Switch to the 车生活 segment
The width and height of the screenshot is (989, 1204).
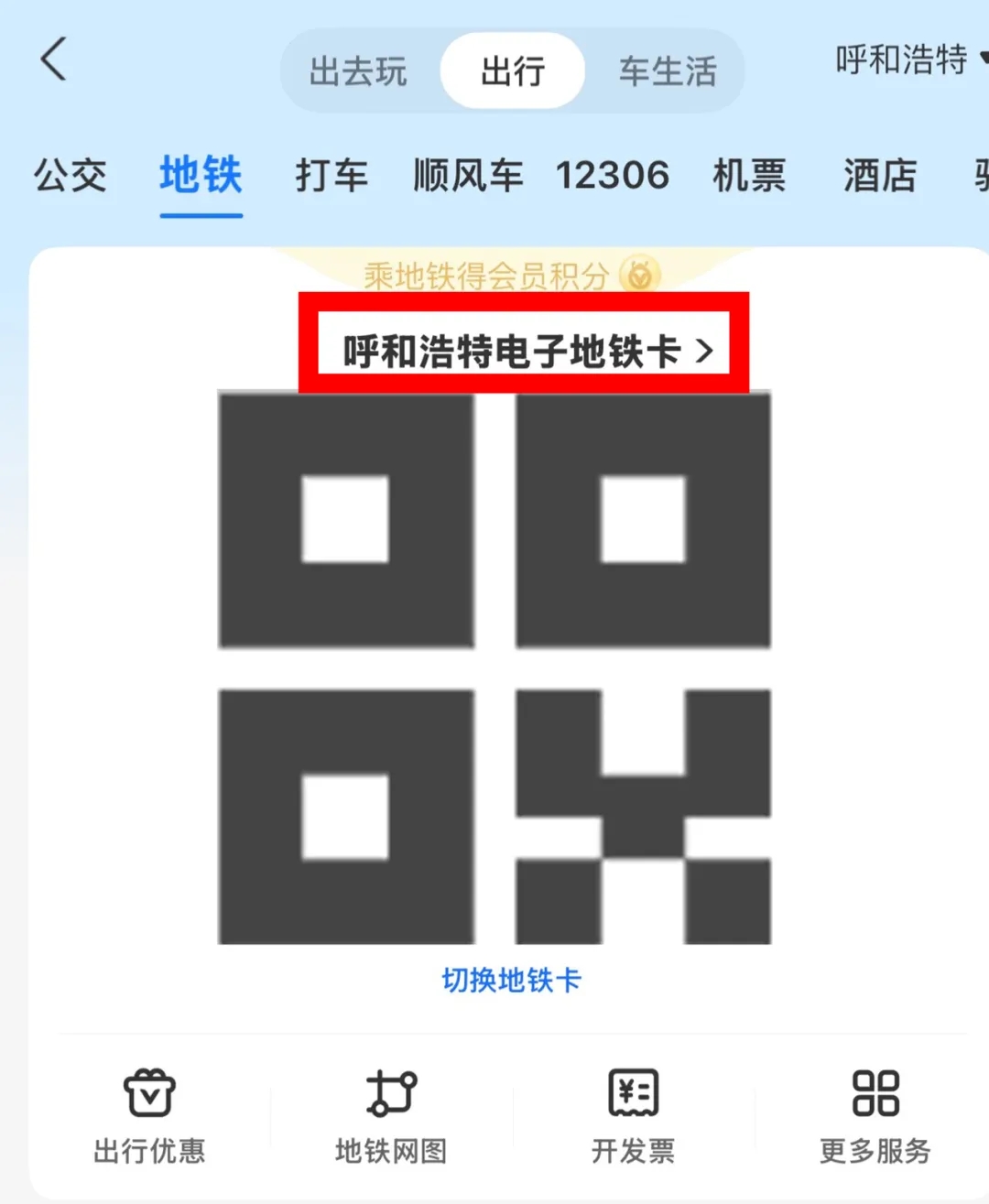[x=668, y=71]
